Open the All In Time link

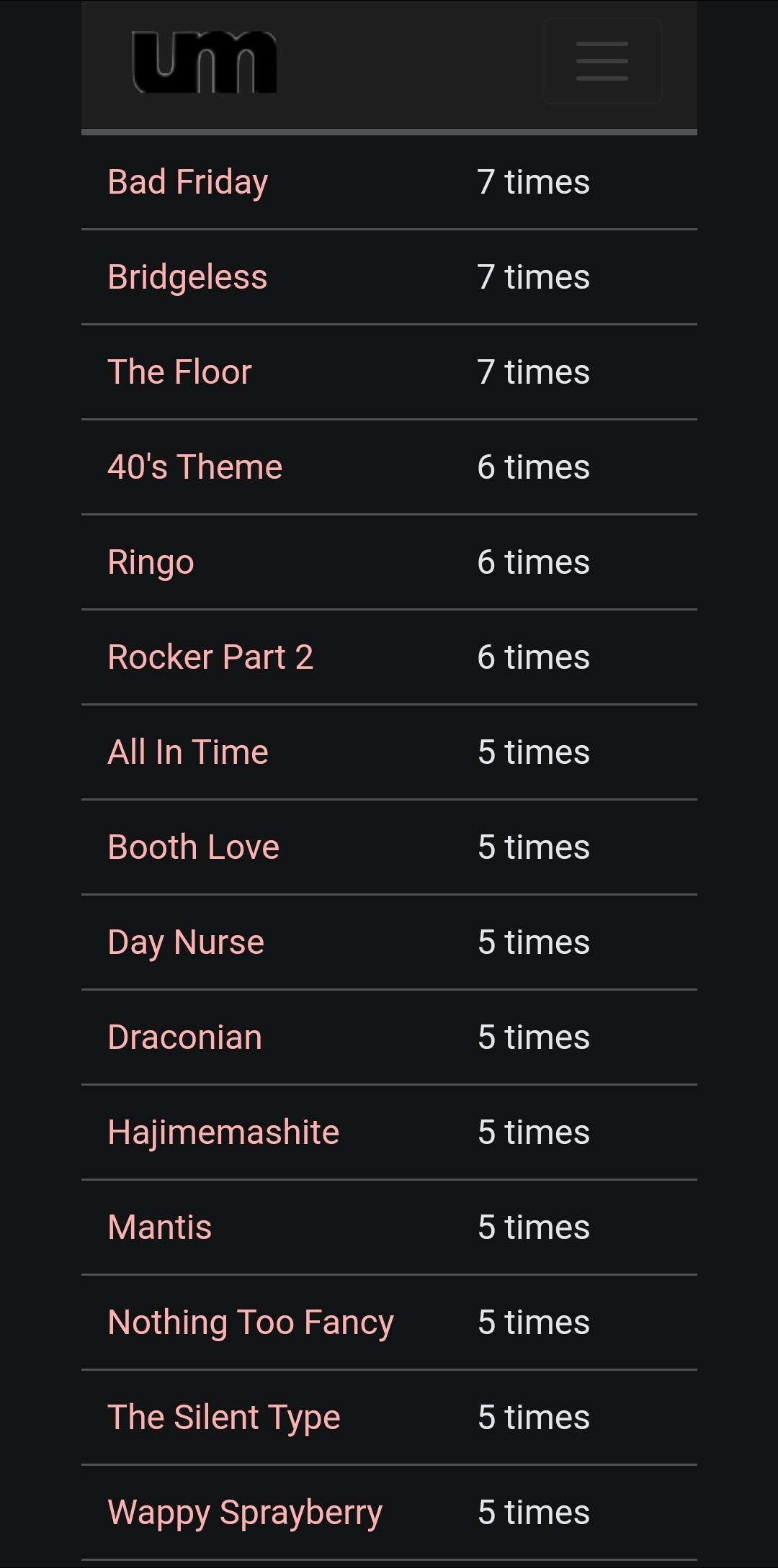pos(187,752)
